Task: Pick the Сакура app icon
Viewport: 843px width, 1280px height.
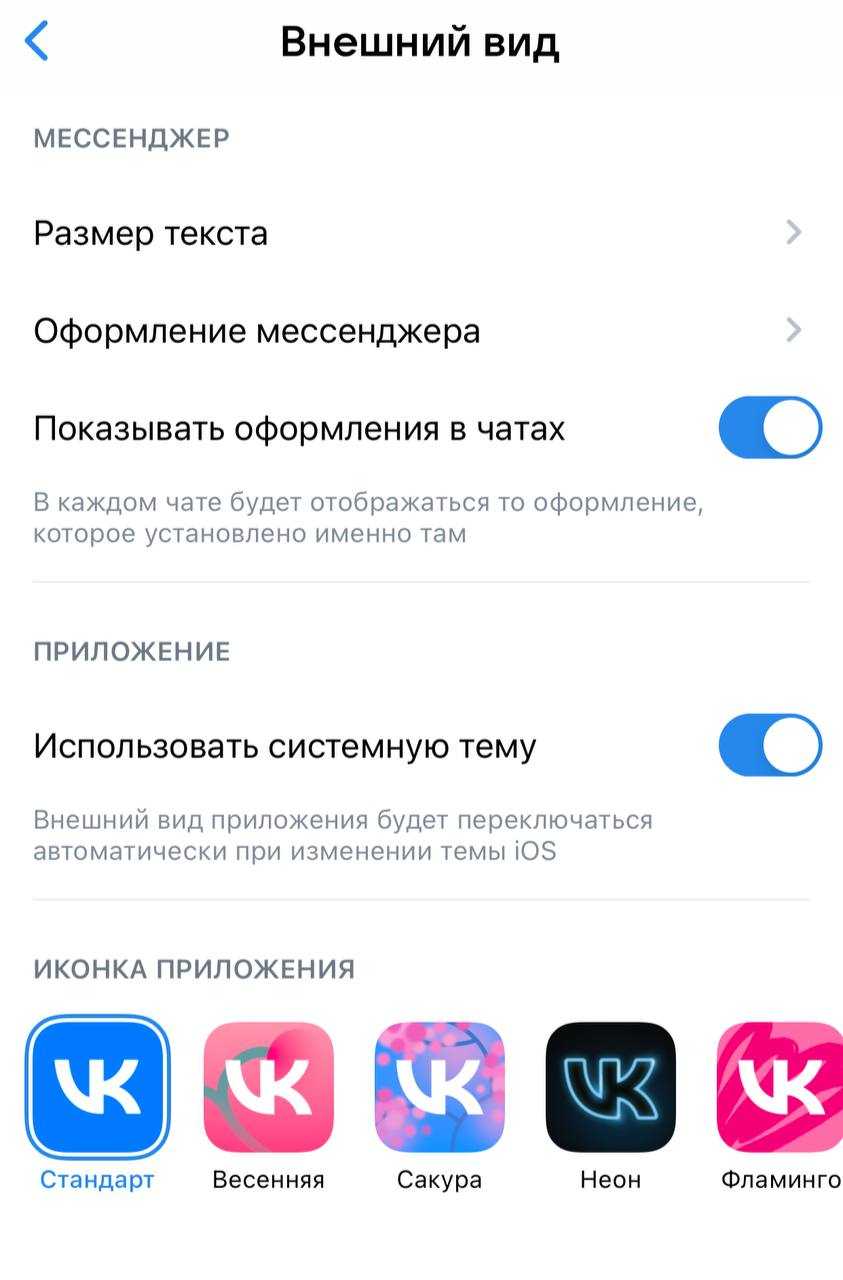Action: click(x=439, y=1087)
